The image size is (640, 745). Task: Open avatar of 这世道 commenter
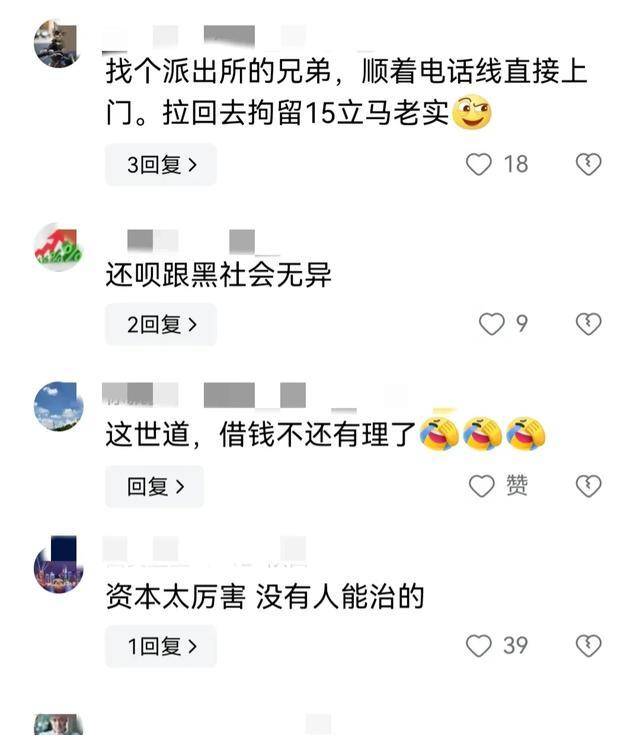58,405
